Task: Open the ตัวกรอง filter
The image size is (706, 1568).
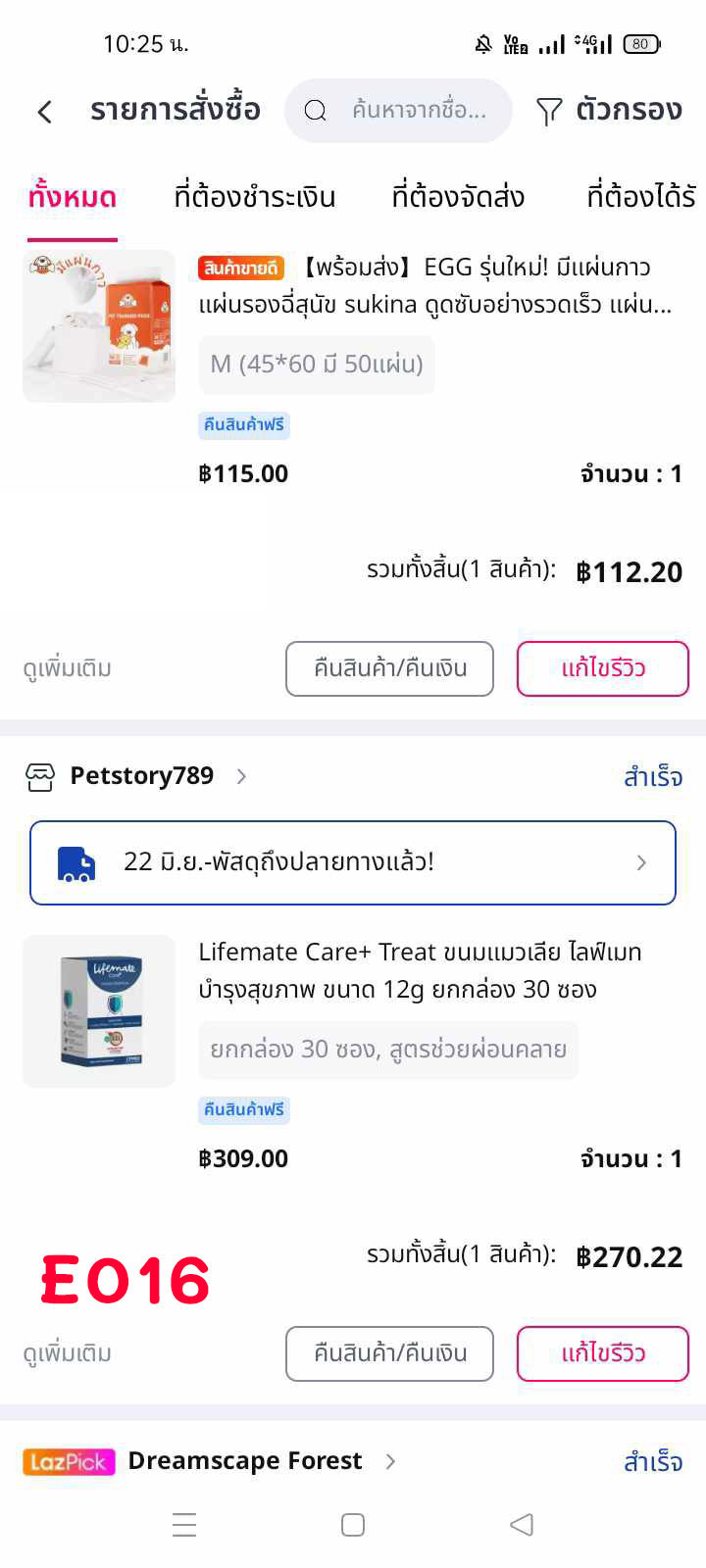Action: click(x=609, y=110)
